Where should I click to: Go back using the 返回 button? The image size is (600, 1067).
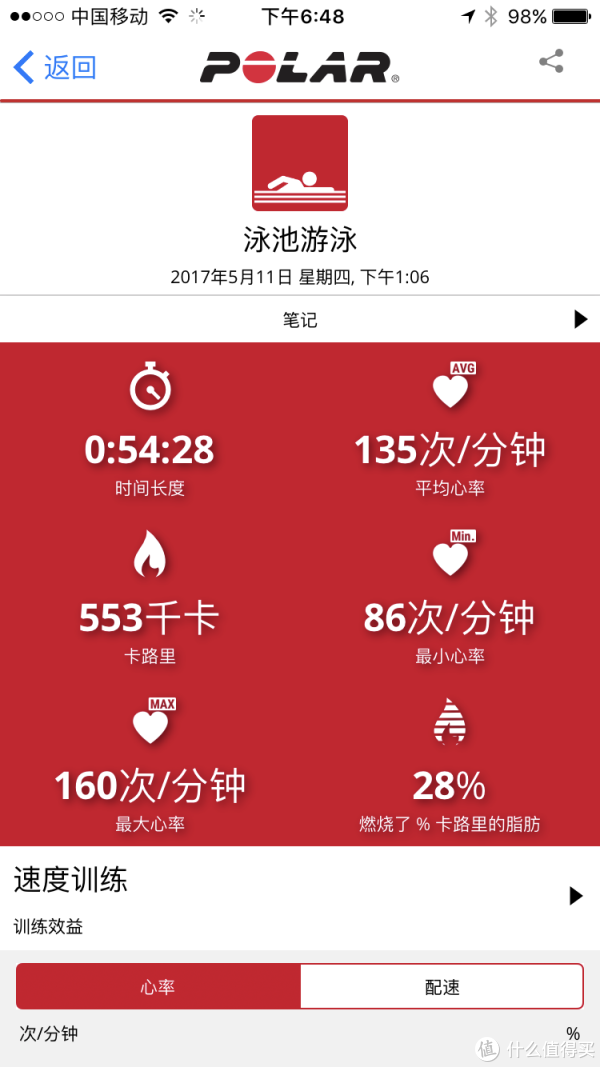54,67
